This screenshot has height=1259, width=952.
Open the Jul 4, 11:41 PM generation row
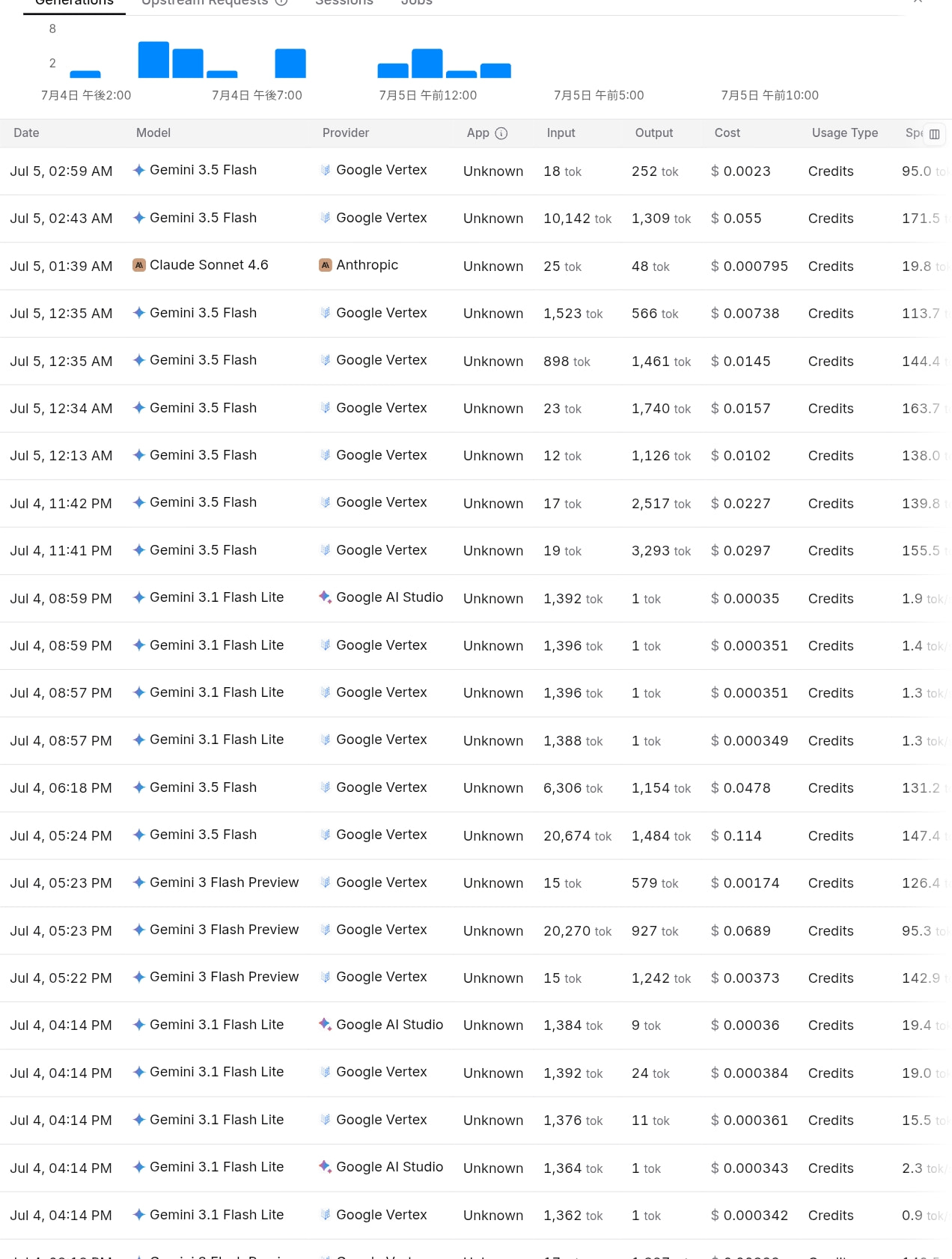click(476, 551)
